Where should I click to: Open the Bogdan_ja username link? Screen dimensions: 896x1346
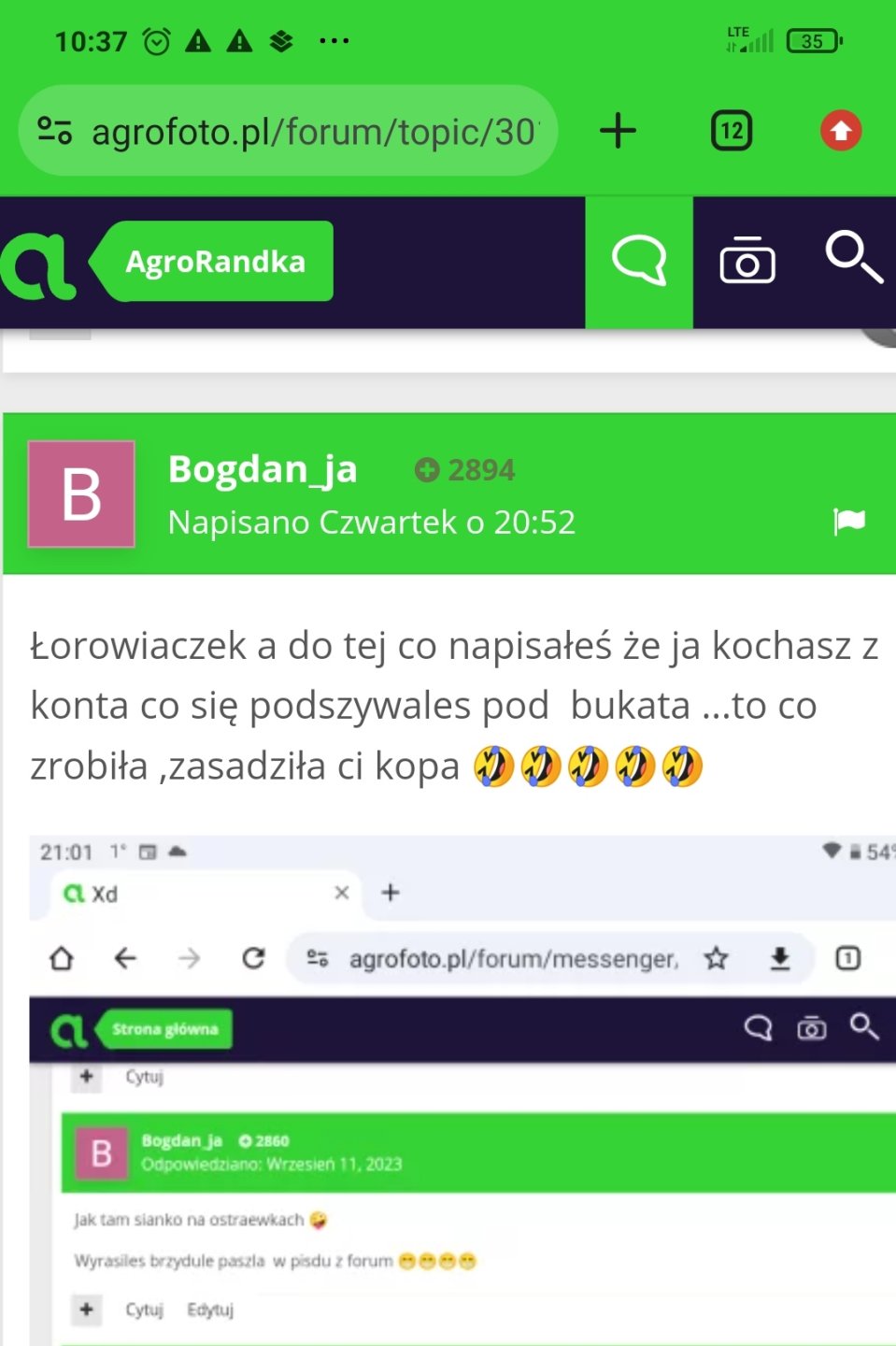[x=263, y=468]
